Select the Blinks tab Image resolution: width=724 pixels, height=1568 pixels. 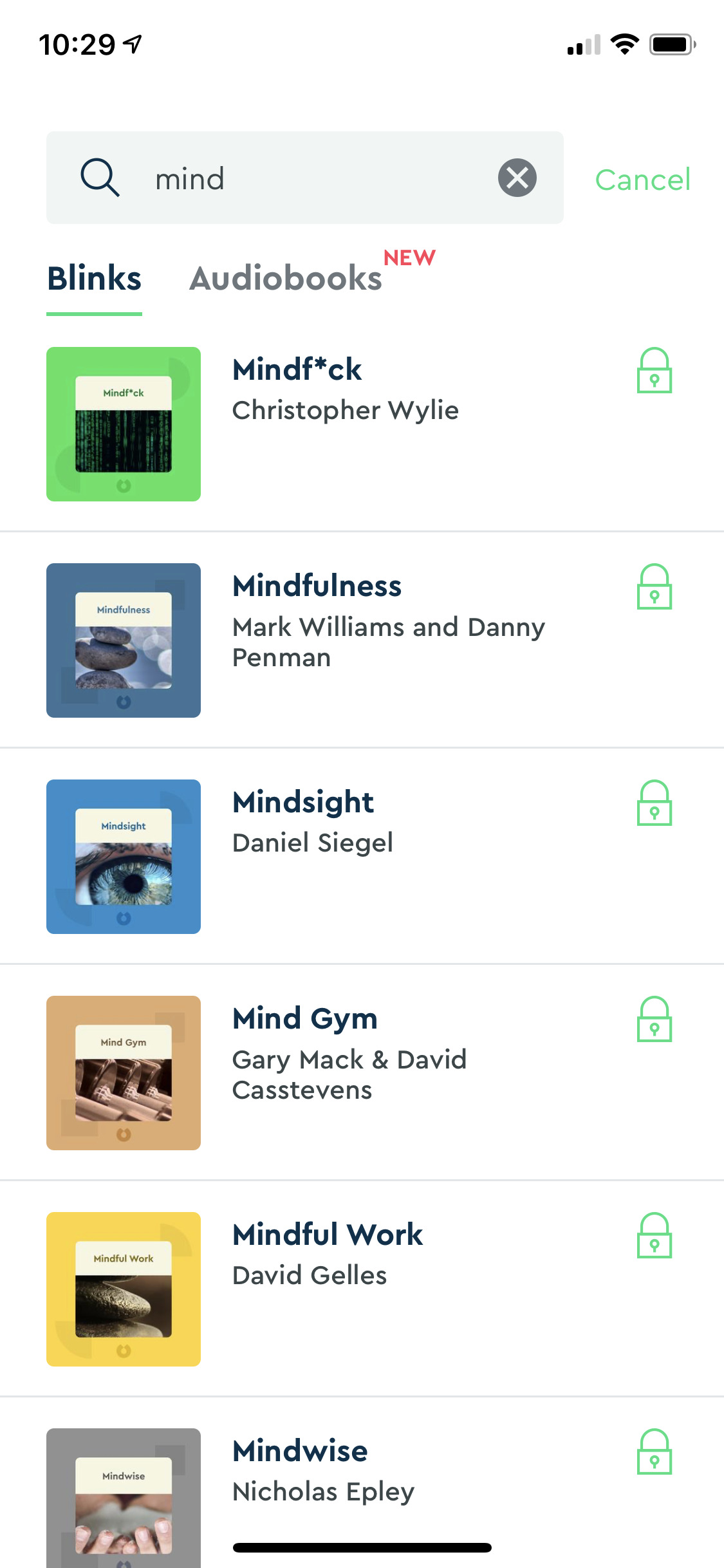[x=94, y=278]
